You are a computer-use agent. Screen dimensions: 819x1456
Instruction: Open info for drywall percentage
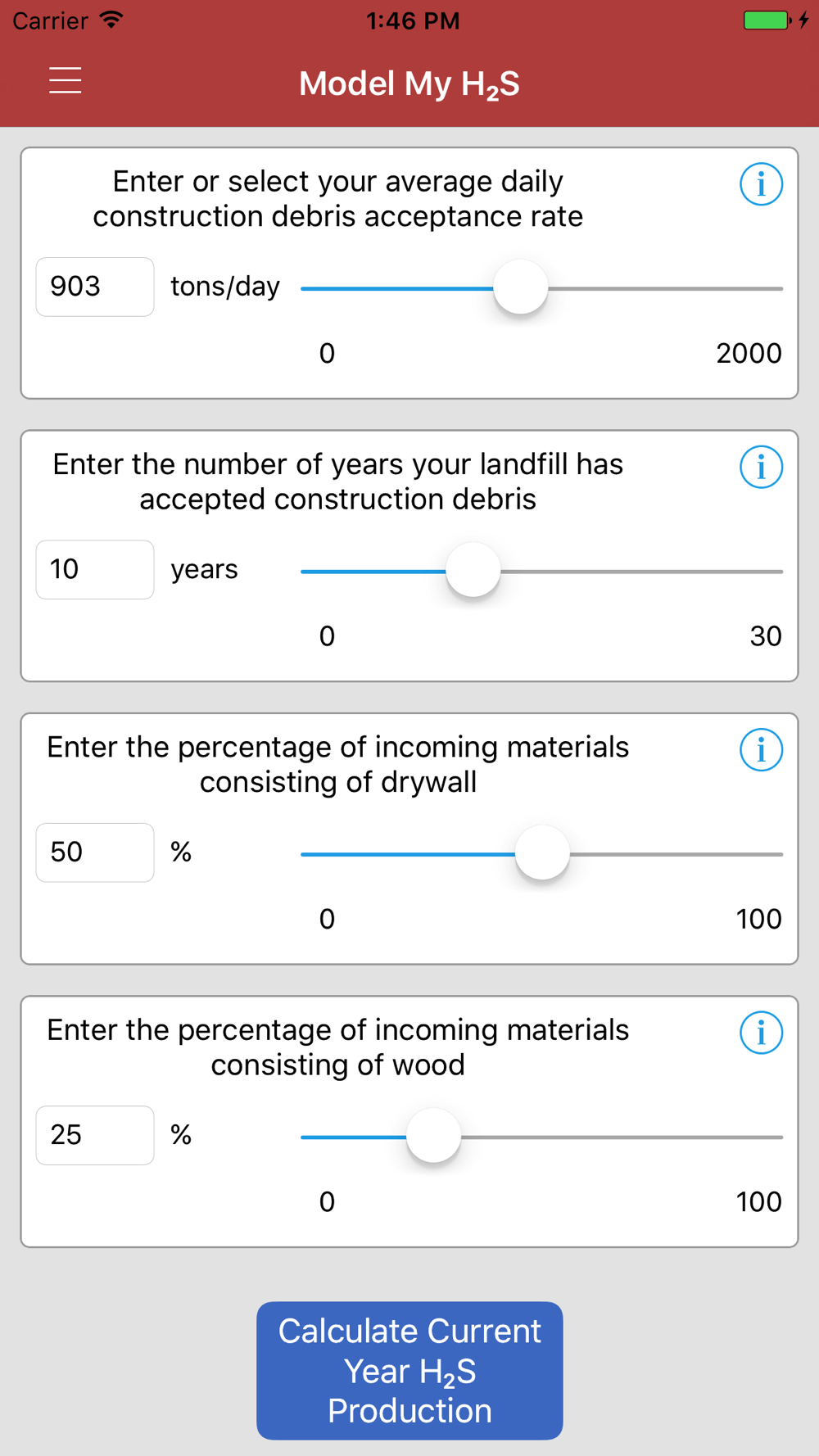761,750
